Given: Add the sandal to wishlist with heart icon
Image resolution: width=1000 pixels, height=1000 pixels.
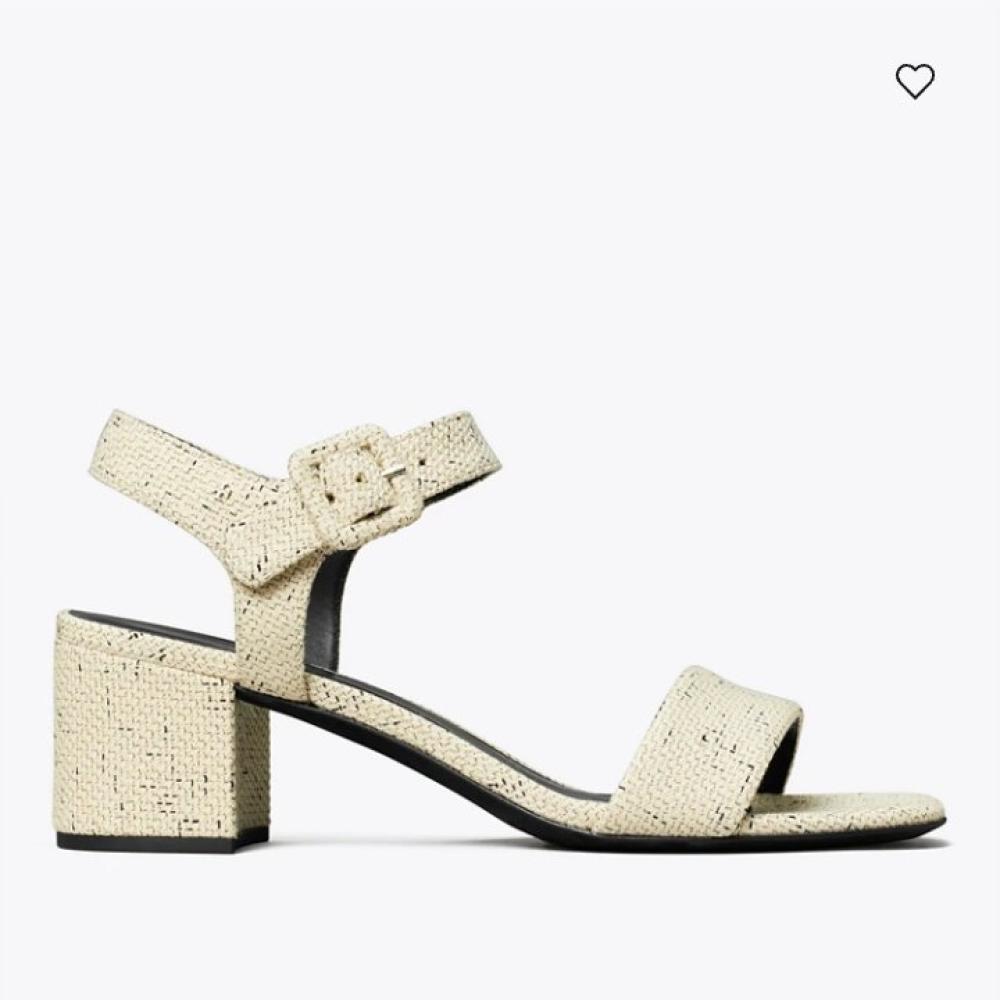Looking at the screenshot, I should click(x=914, y=81).
